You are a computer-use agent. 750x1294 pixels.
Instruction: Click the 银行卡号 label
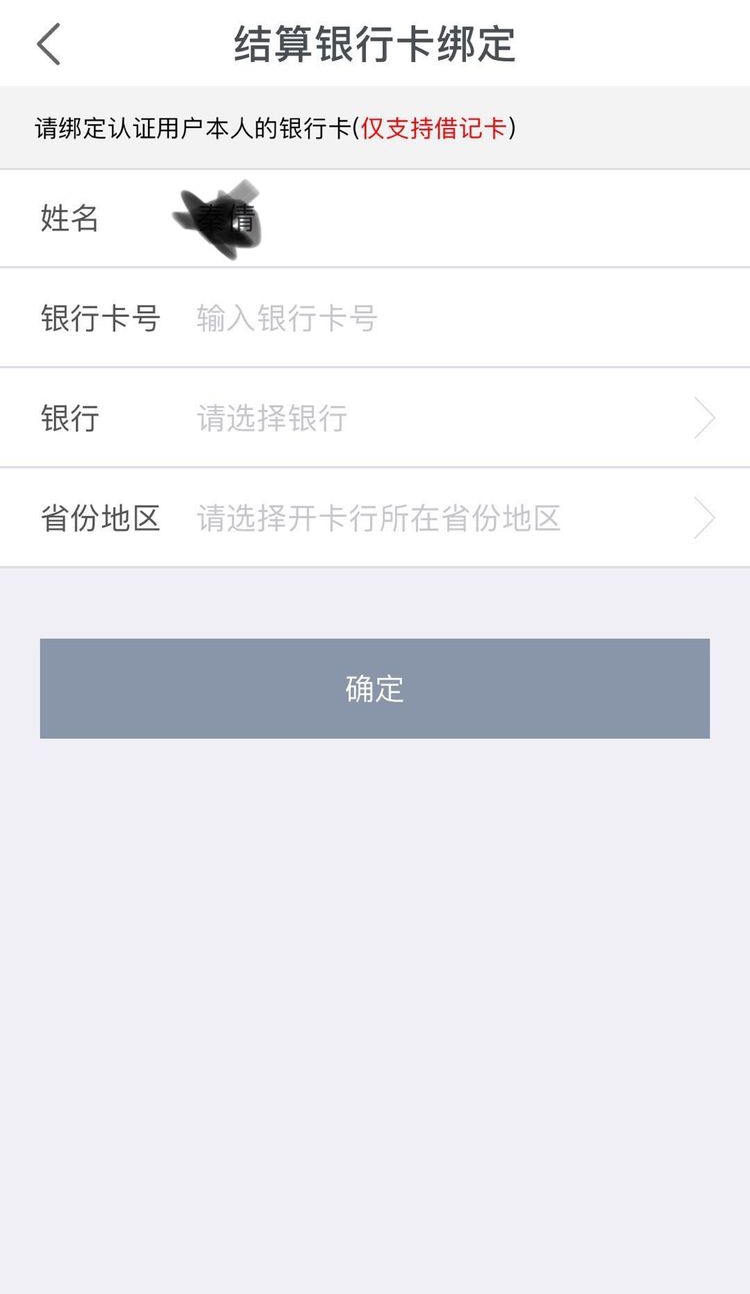click(x=98, y=318)
